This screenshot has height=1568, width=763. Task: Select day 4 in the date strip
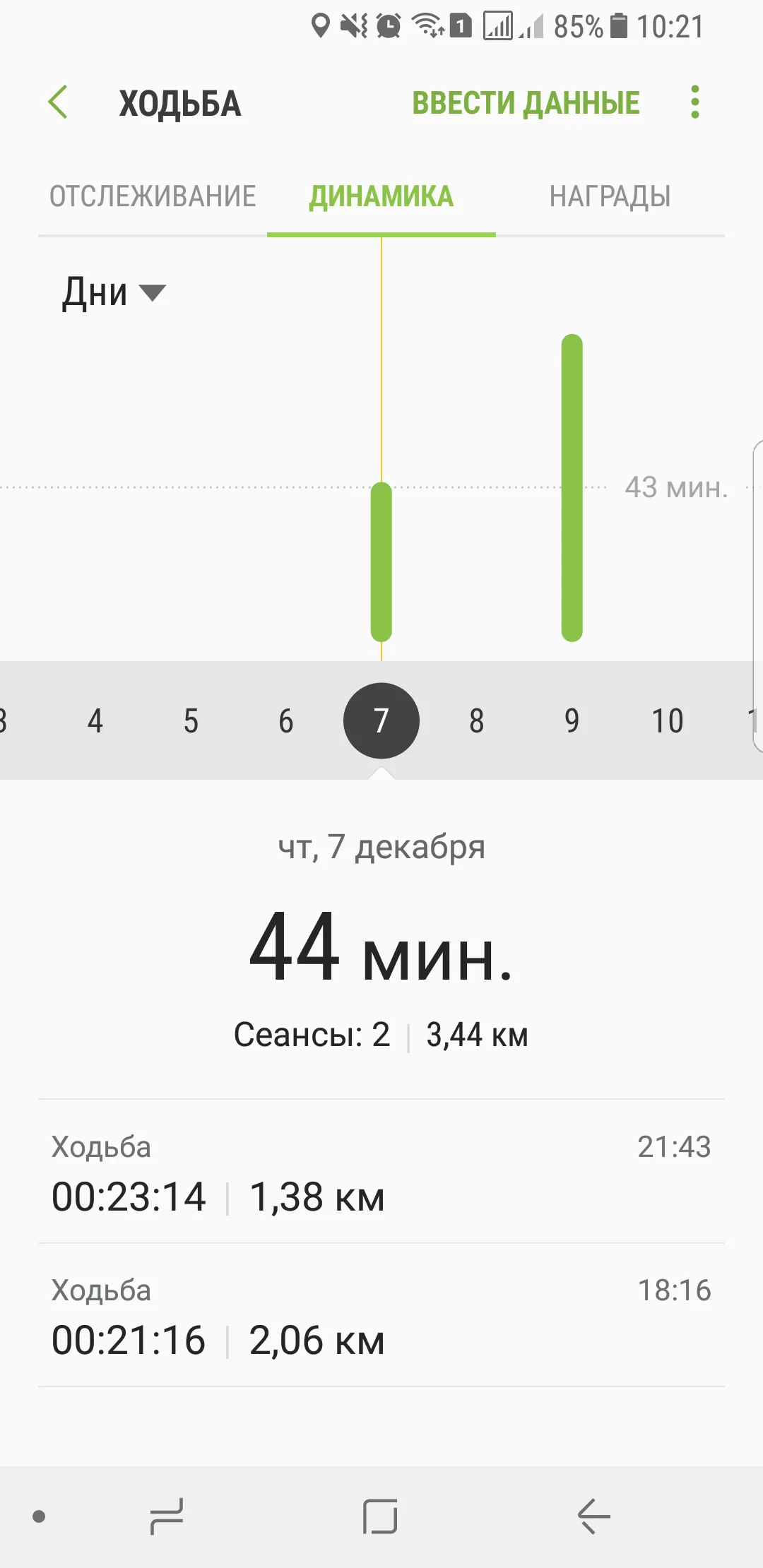click(95, 720)
